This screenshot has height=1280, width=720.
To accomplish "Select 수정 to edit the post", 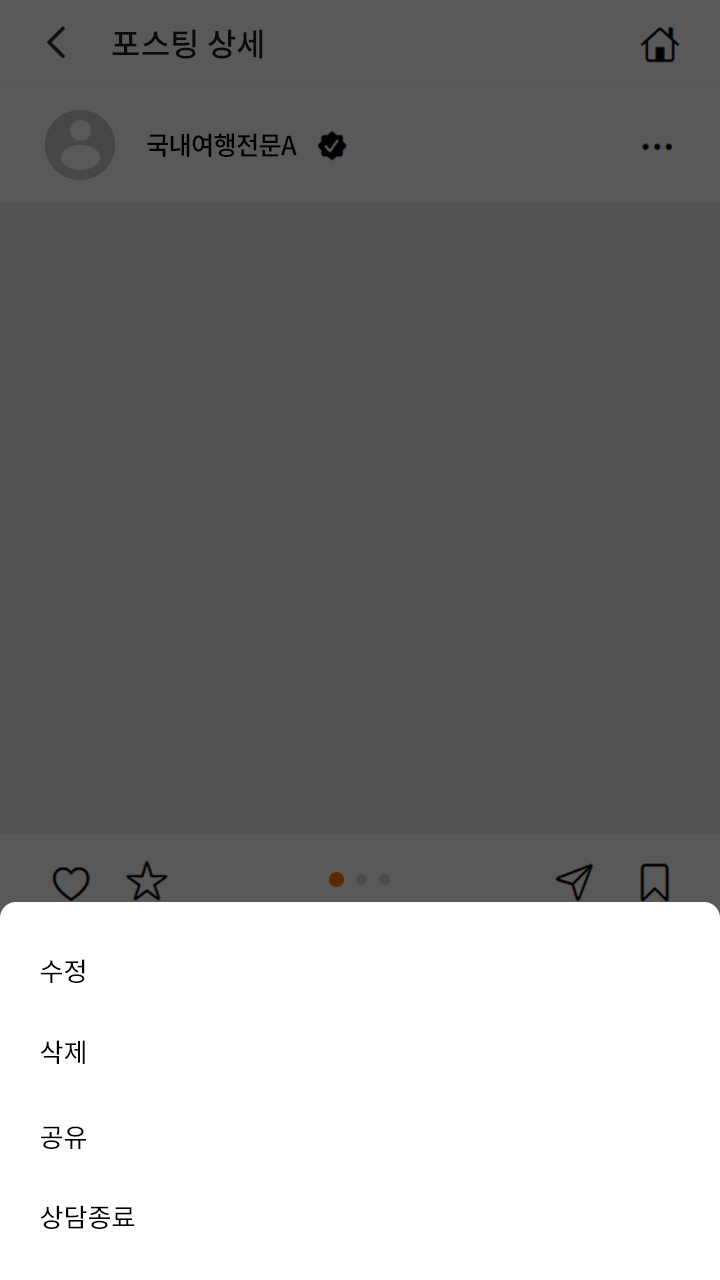I will 64,971.
